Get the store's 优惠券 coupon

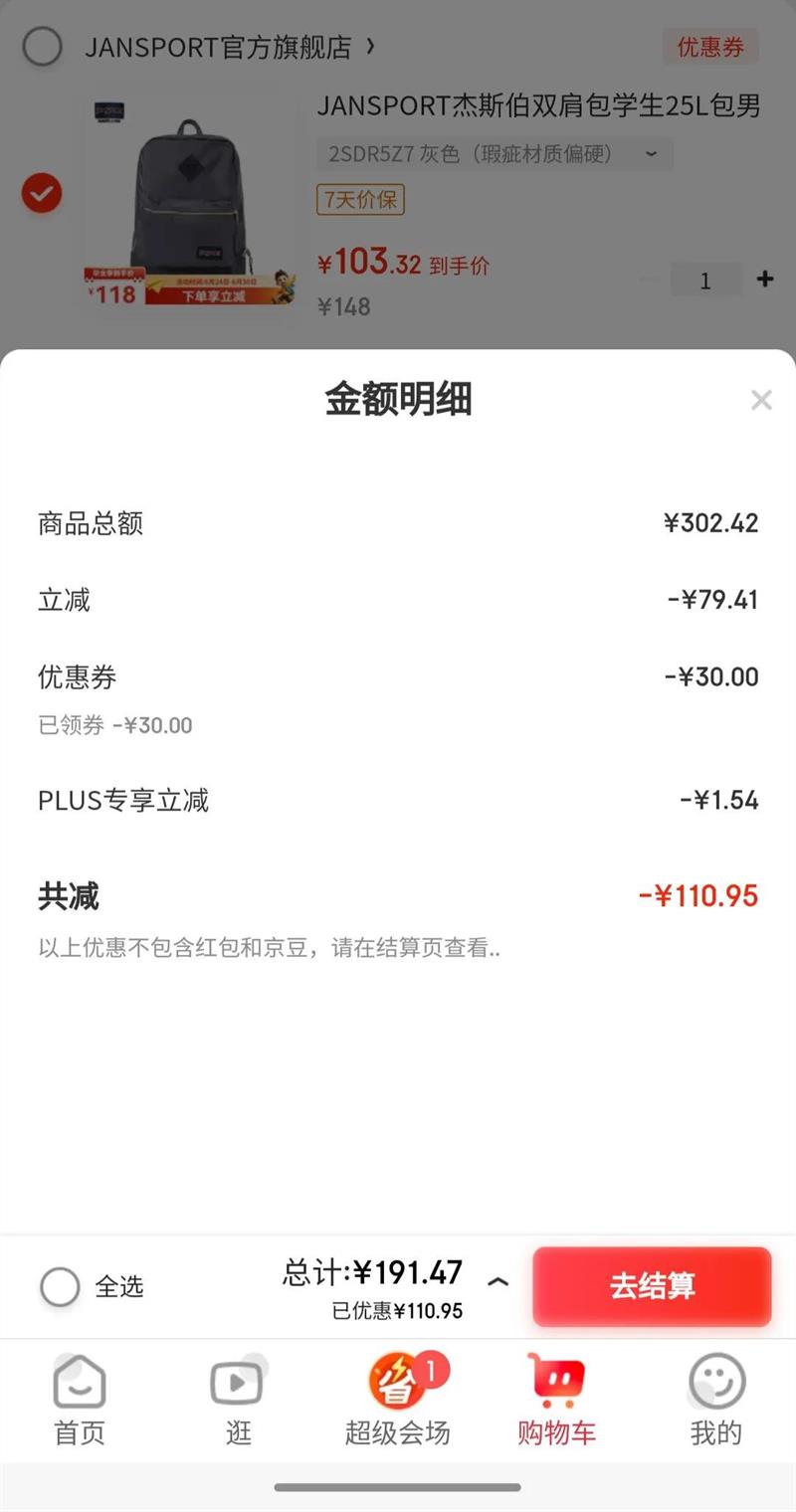[710, 47]
